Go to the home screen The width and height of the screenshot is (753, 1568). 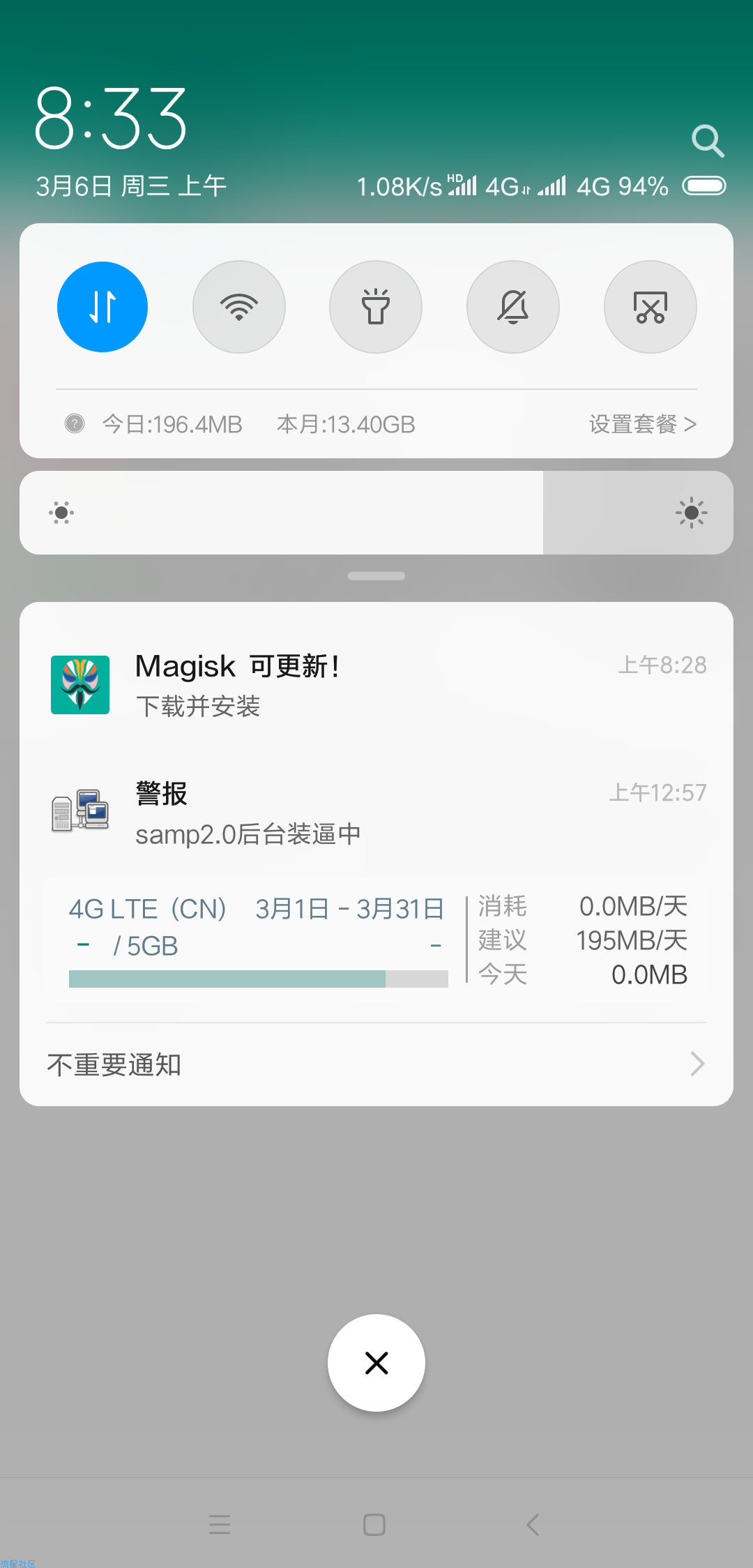point(374,1525)
